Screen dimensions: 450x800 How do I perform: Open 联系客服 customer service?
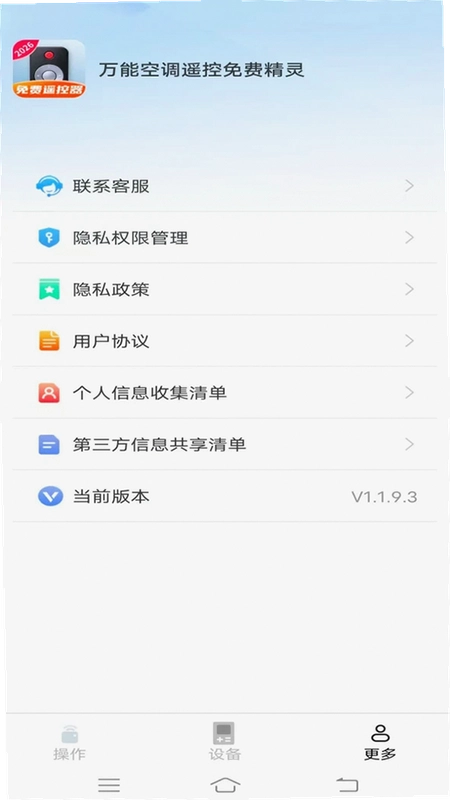(x=224, y=186)
